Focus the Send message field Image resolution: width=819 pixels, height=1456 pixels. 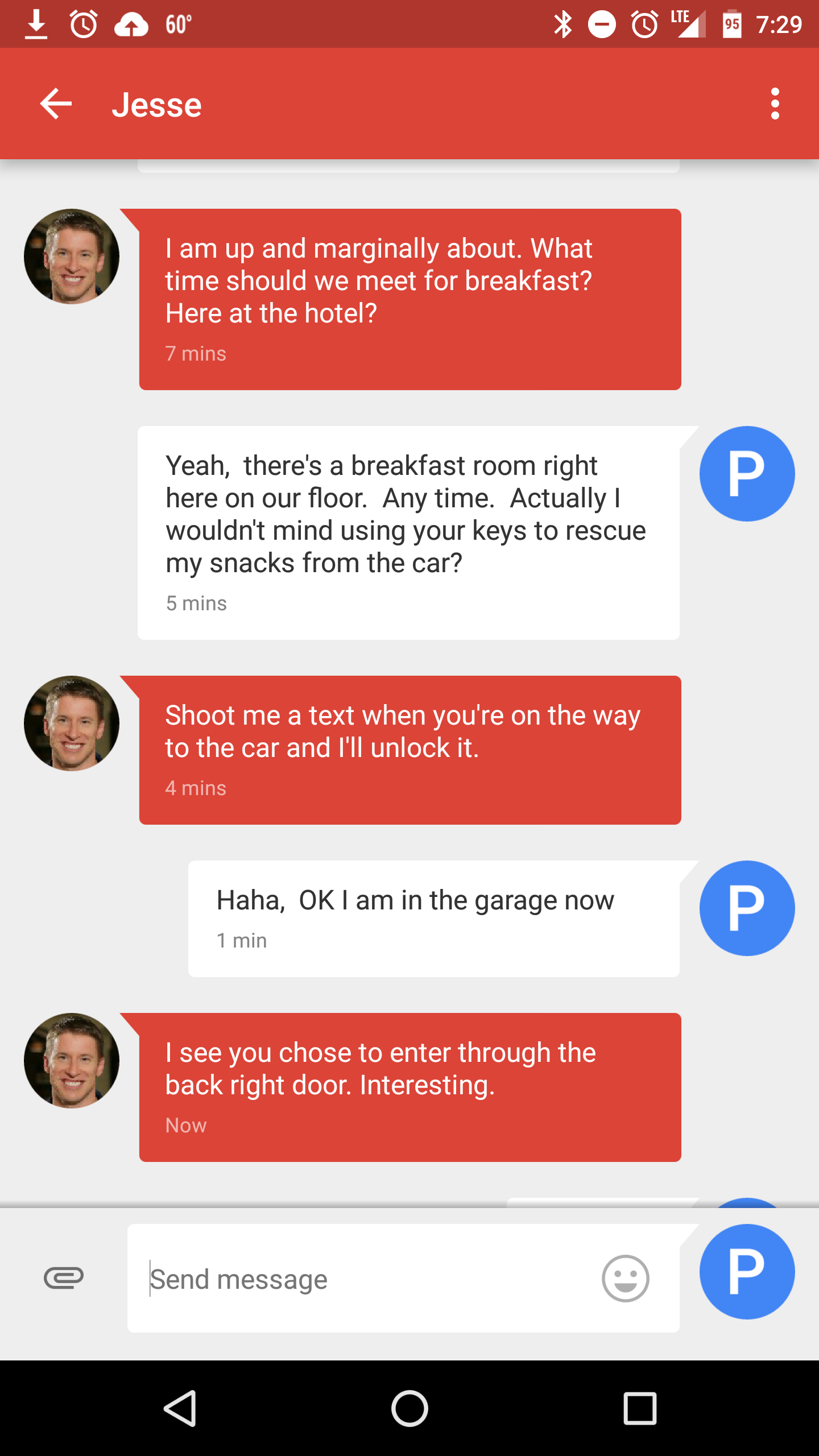coord(364,1279)
